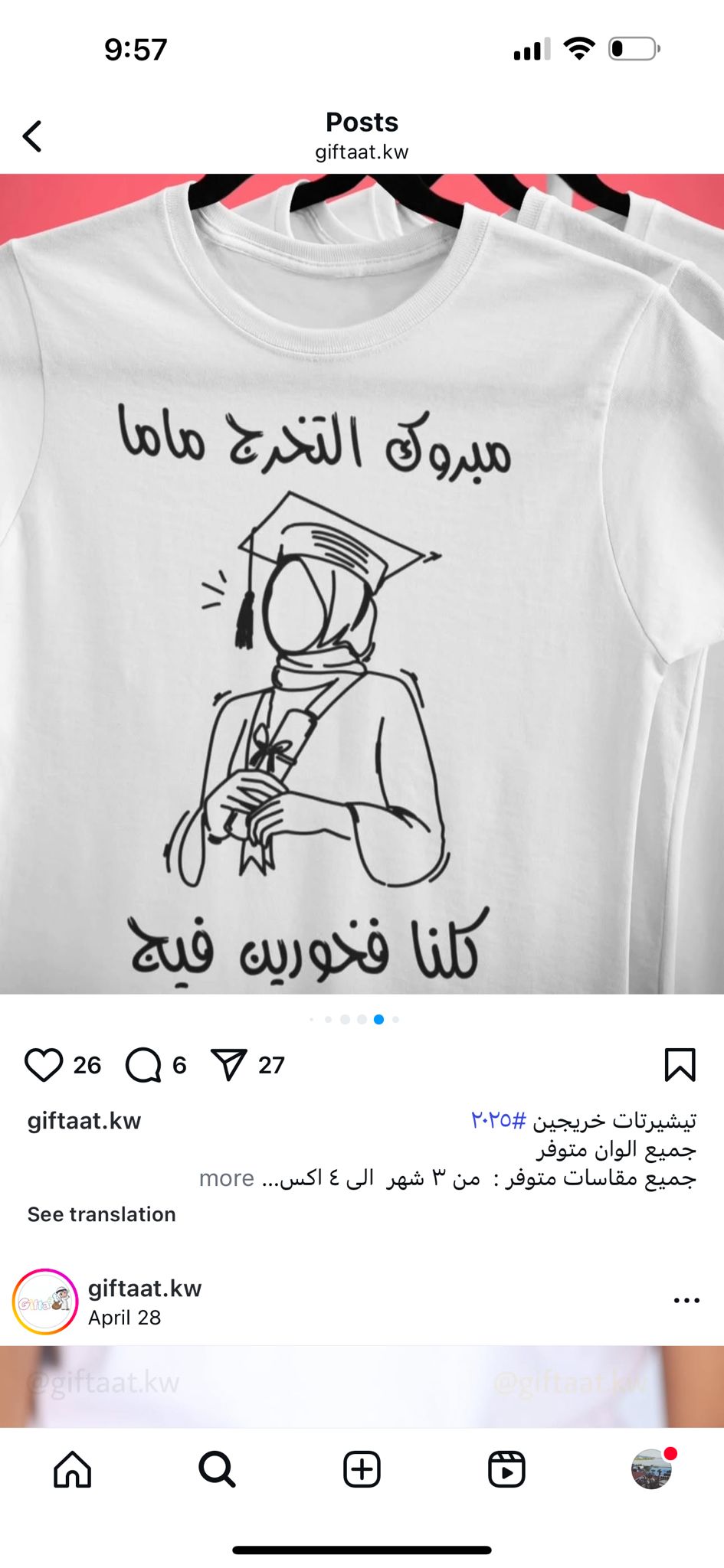This screenshot has height=1568, width=724.
Task: Switch to the Home tab
Action: pos(73,1469)
